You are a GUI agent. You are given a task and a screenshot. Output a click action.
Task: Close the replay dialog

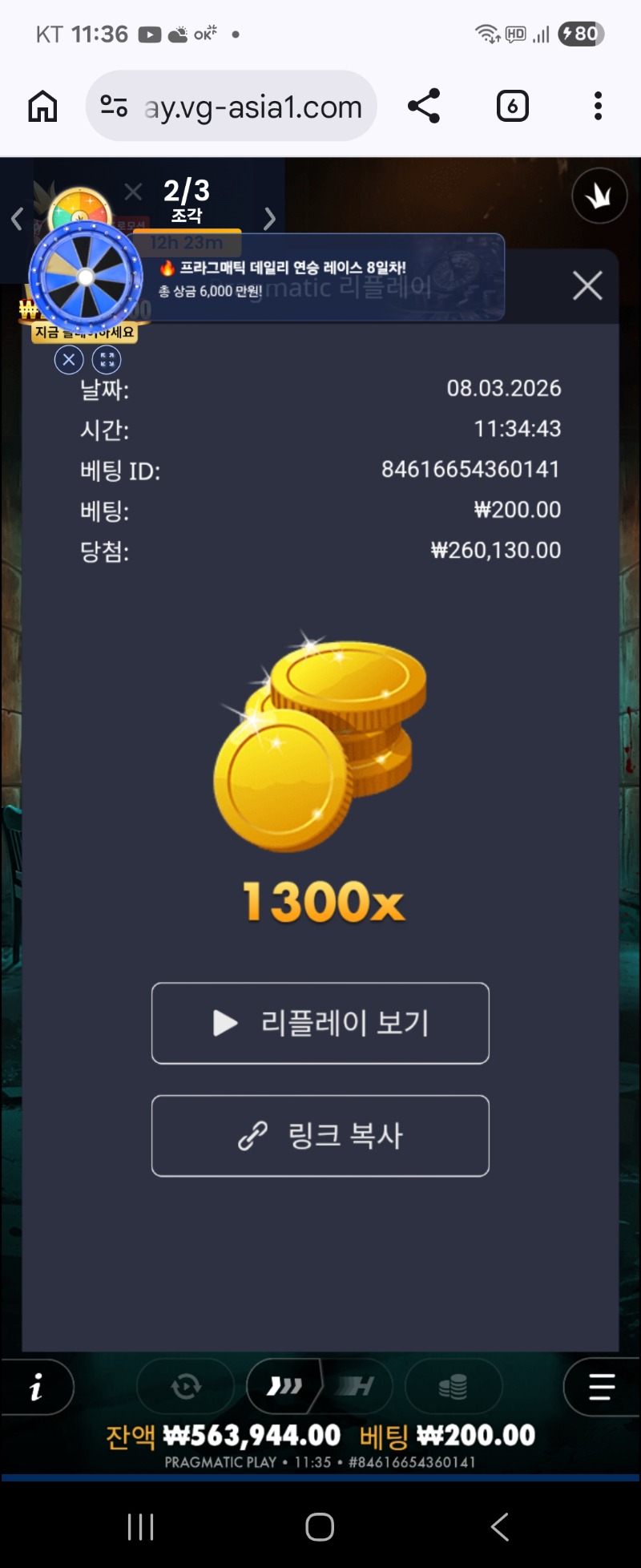(587, 285)
